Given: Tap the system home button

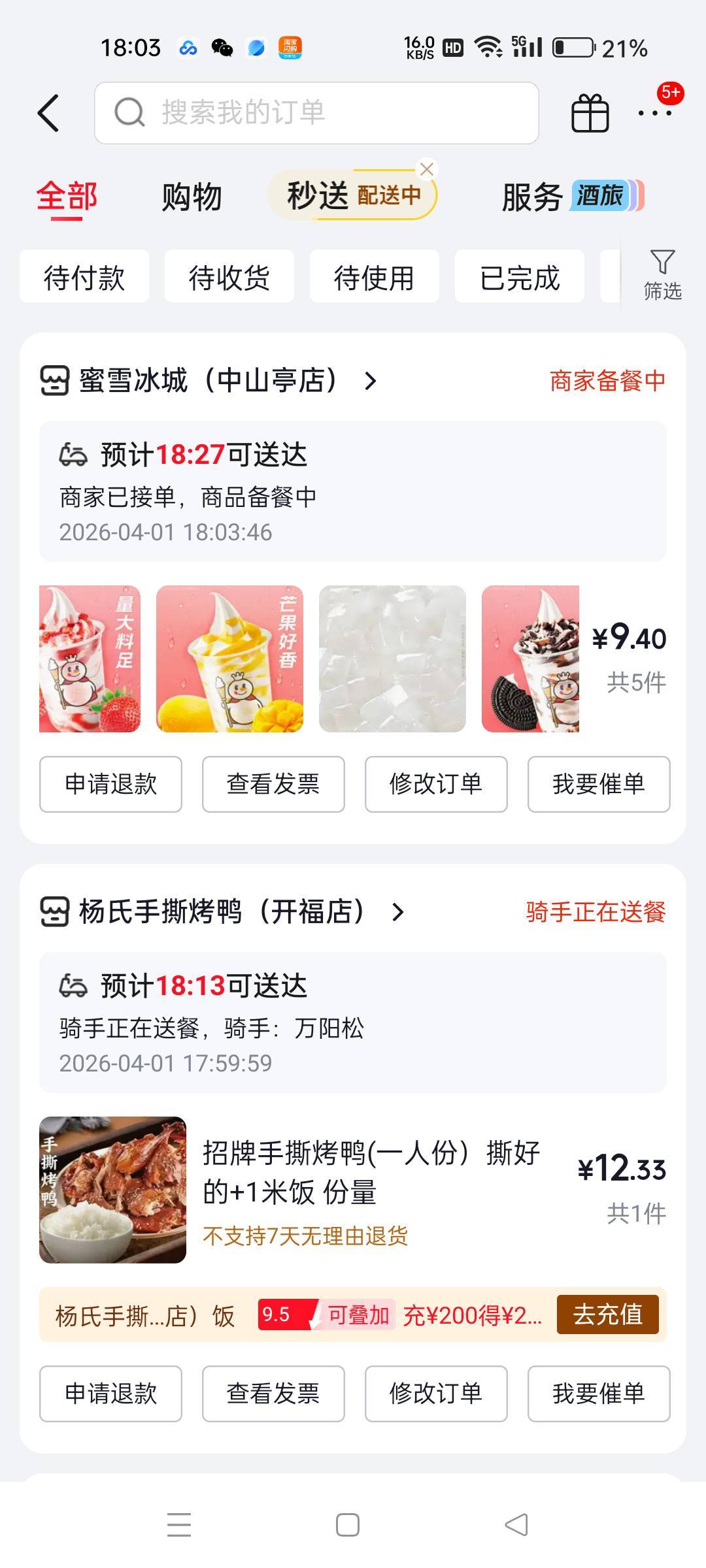Looking at the screenshot, I should (x=348, y=1525).
